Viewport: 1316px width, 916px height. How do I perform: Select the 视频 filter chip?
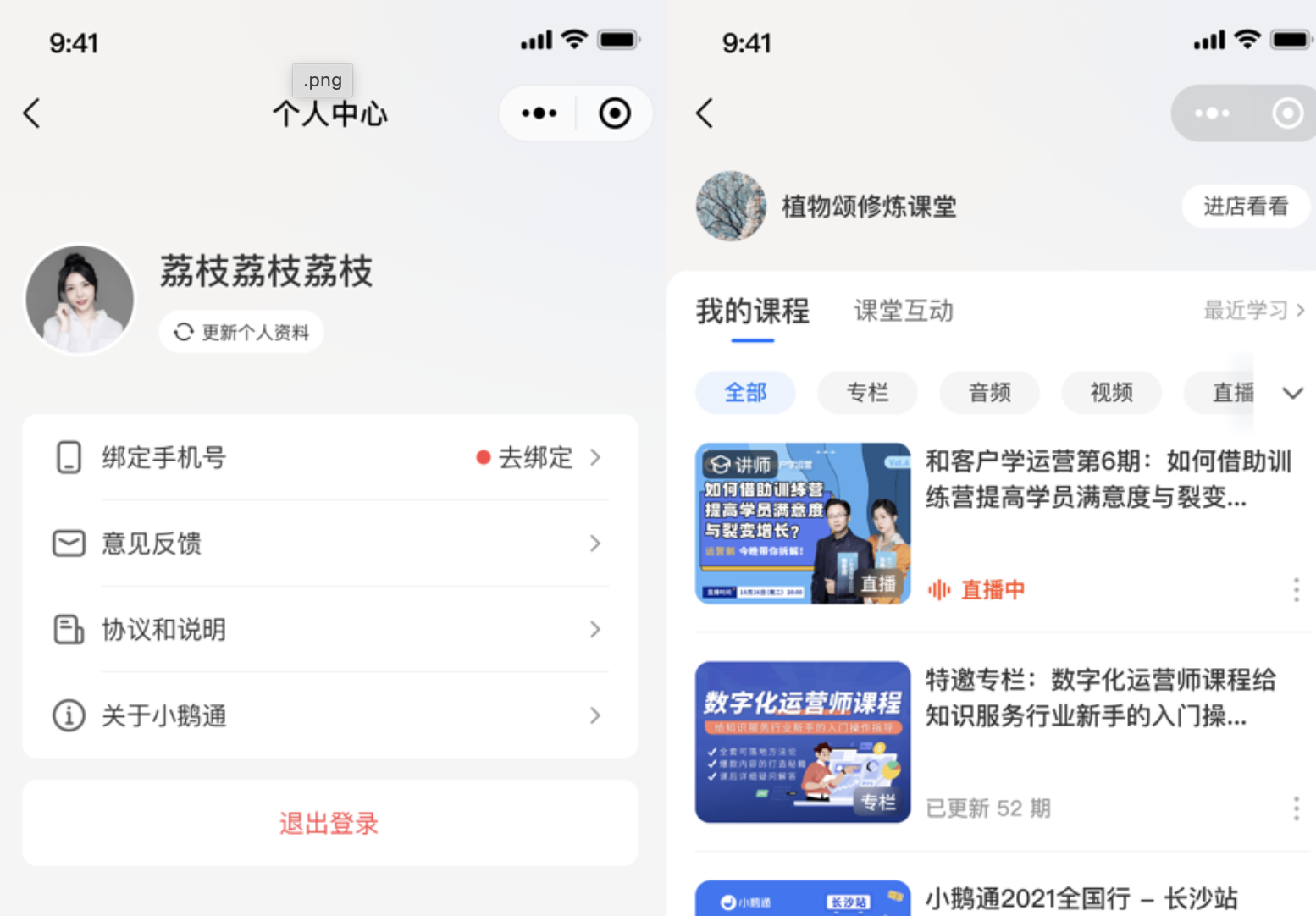(x=1111, y=393)
